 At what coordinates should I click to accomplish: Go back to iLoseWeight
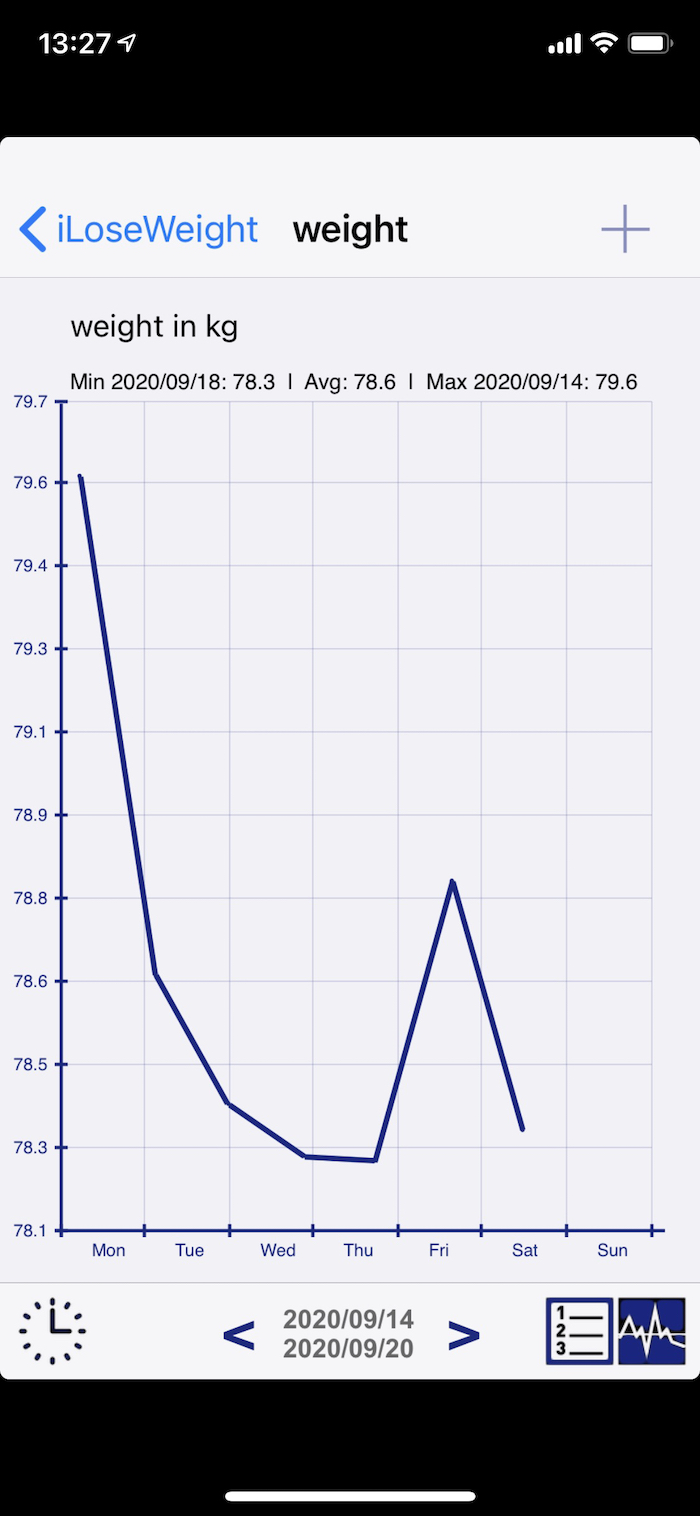pyautogui.click(x=139, y=229)
